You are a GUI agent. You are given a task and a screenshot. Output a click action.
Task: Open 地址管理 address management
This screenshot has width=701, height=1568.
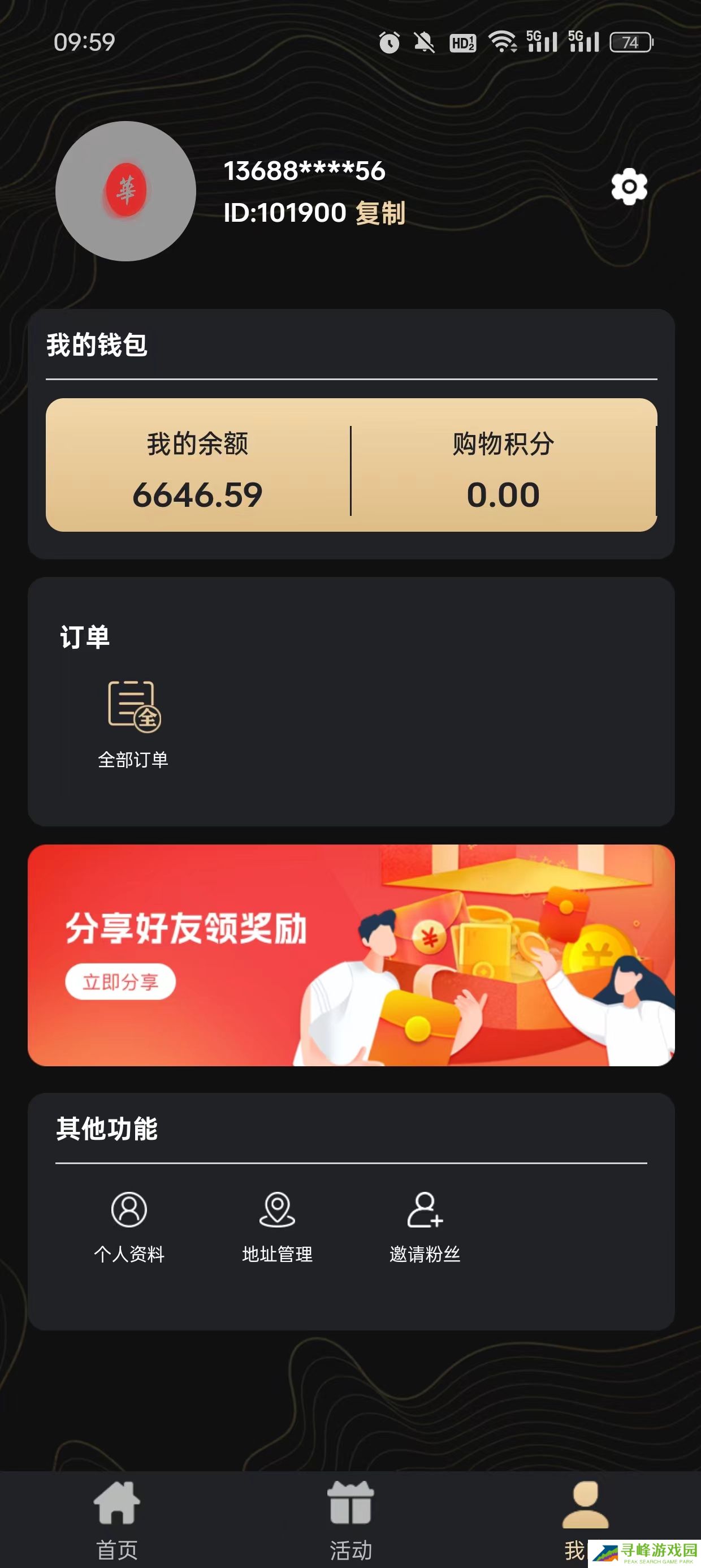tap(277, 1226)
